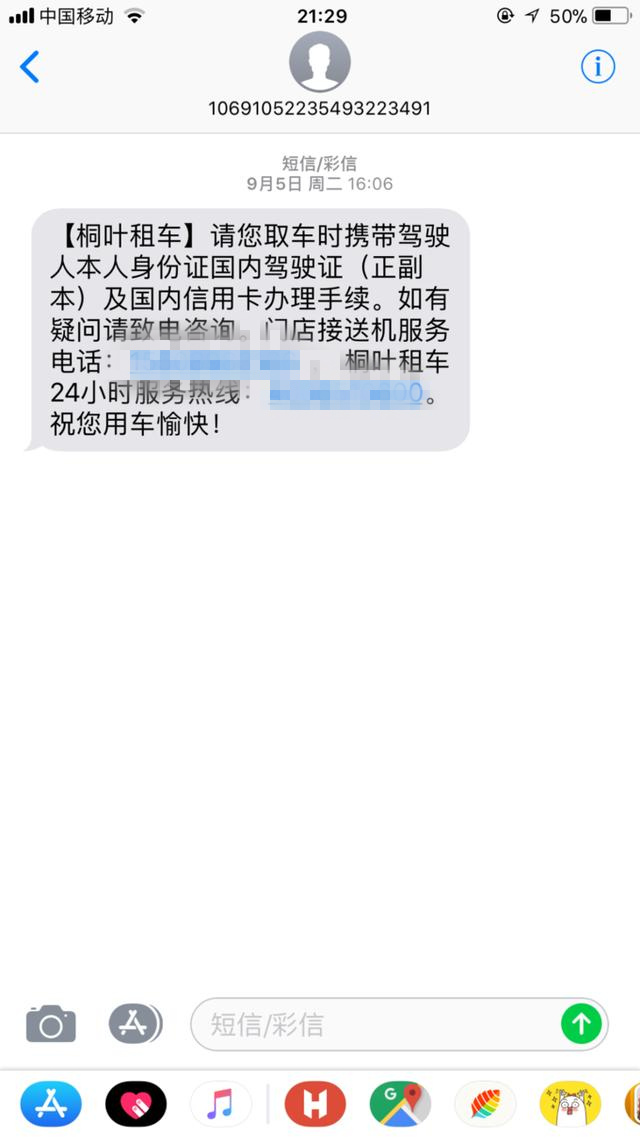Open the sender's contact avatar

[320, 62]
